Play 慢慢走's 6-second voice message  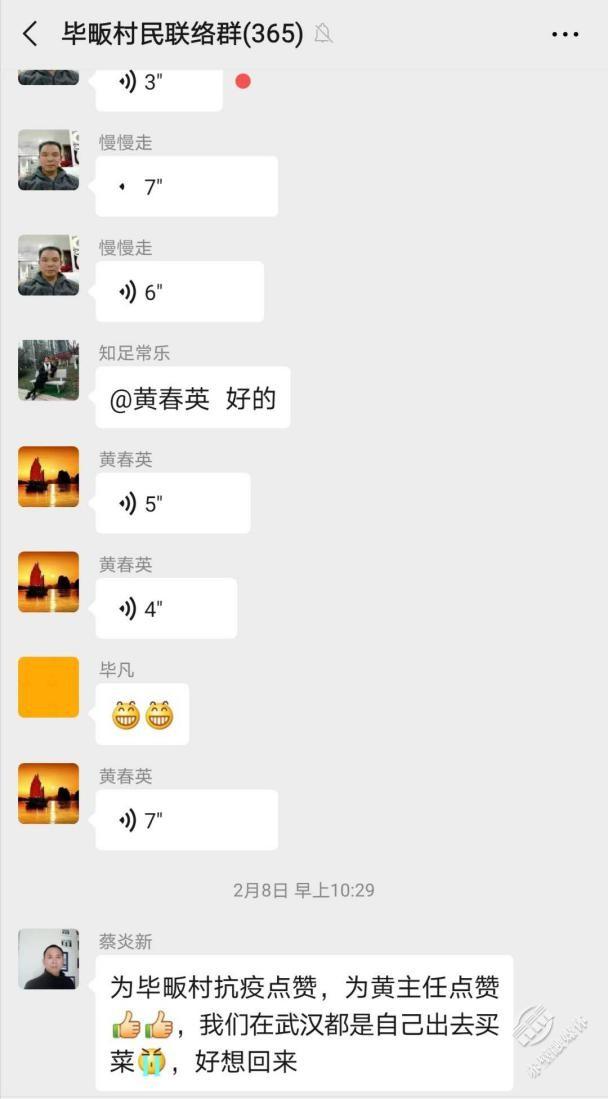179,292
